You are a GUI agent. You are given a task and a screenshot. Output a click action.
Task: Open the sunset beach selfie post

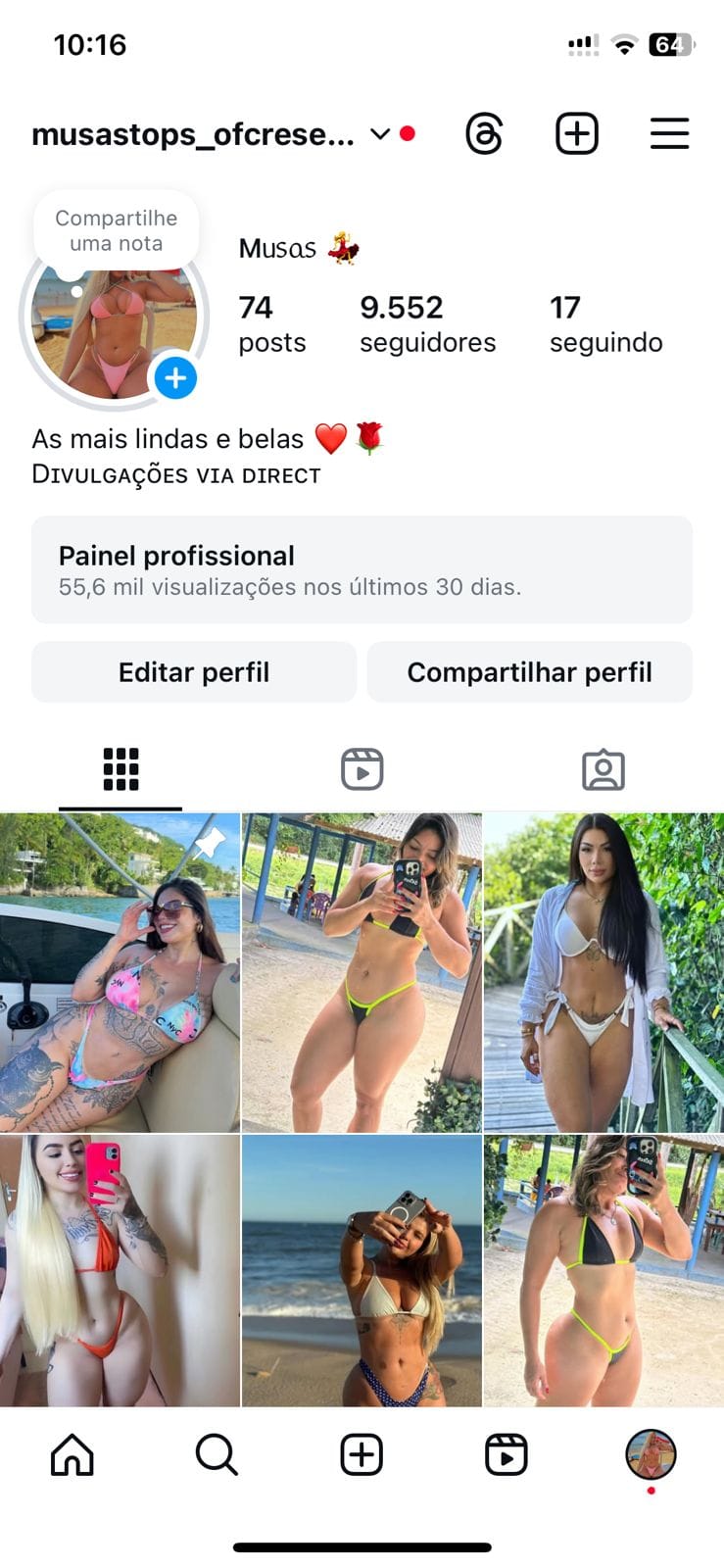click(362, 1271)
